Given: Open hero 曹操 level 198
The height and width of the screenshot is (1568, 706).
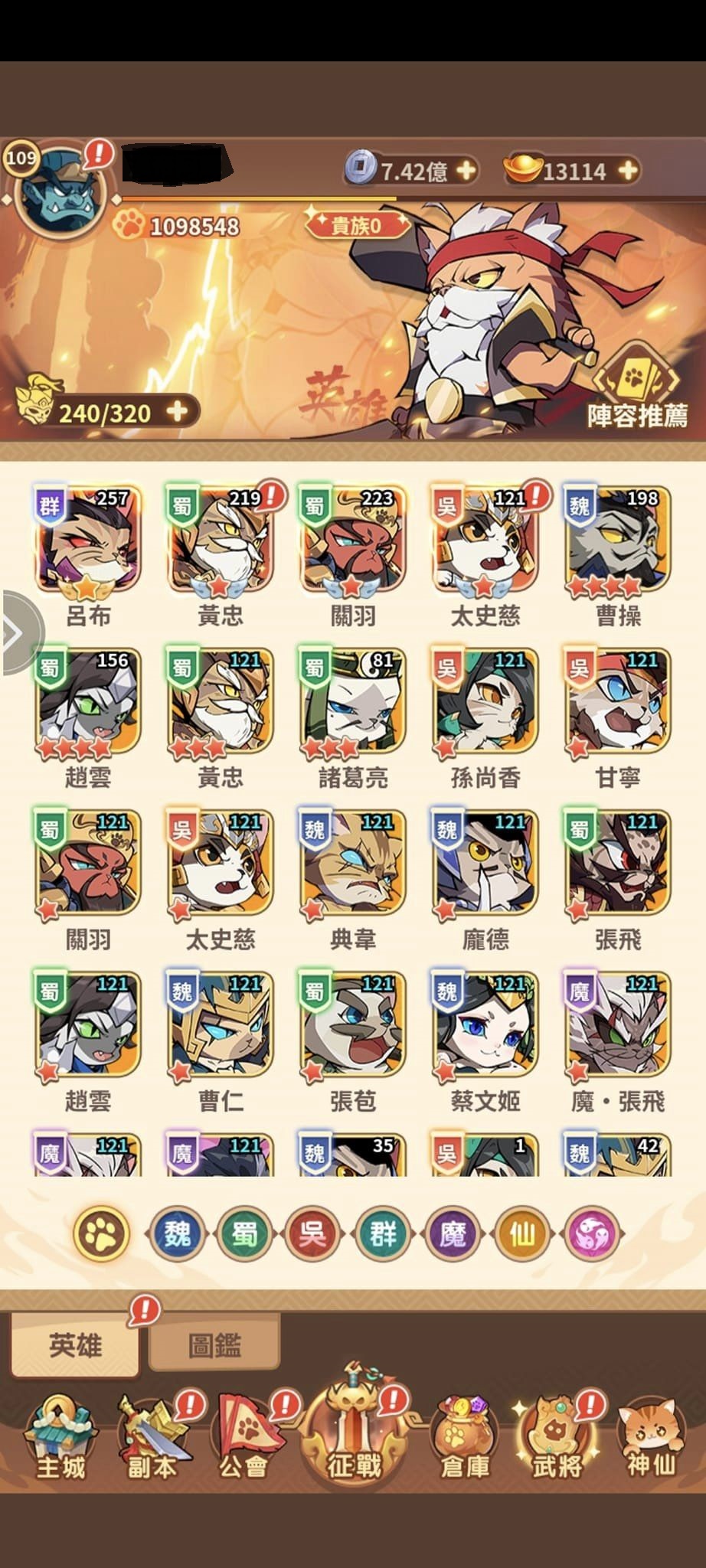Looking at the screenshot, I should (617, 541).
